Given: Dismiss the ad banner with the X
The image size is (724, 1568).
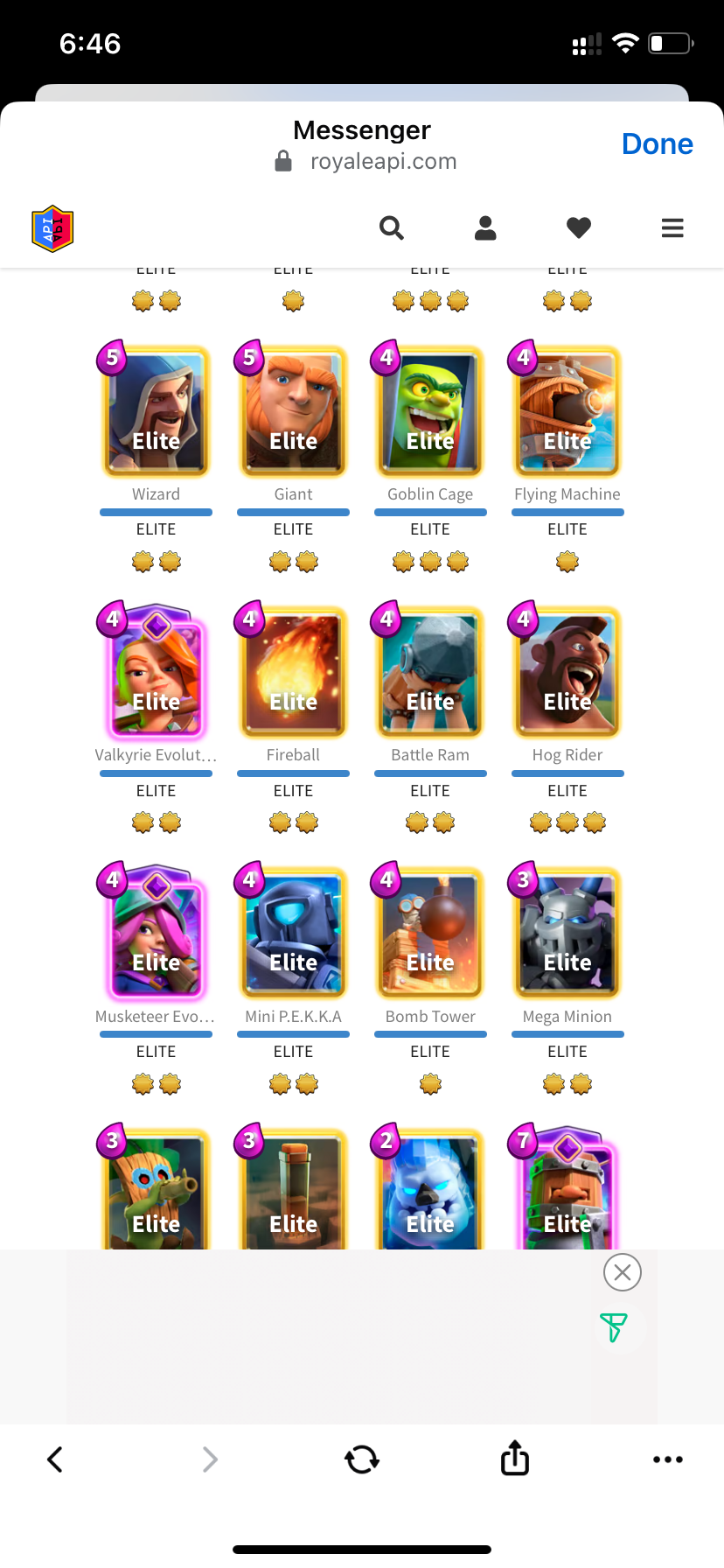Looking at the screenshot, I should point(623,1272).
